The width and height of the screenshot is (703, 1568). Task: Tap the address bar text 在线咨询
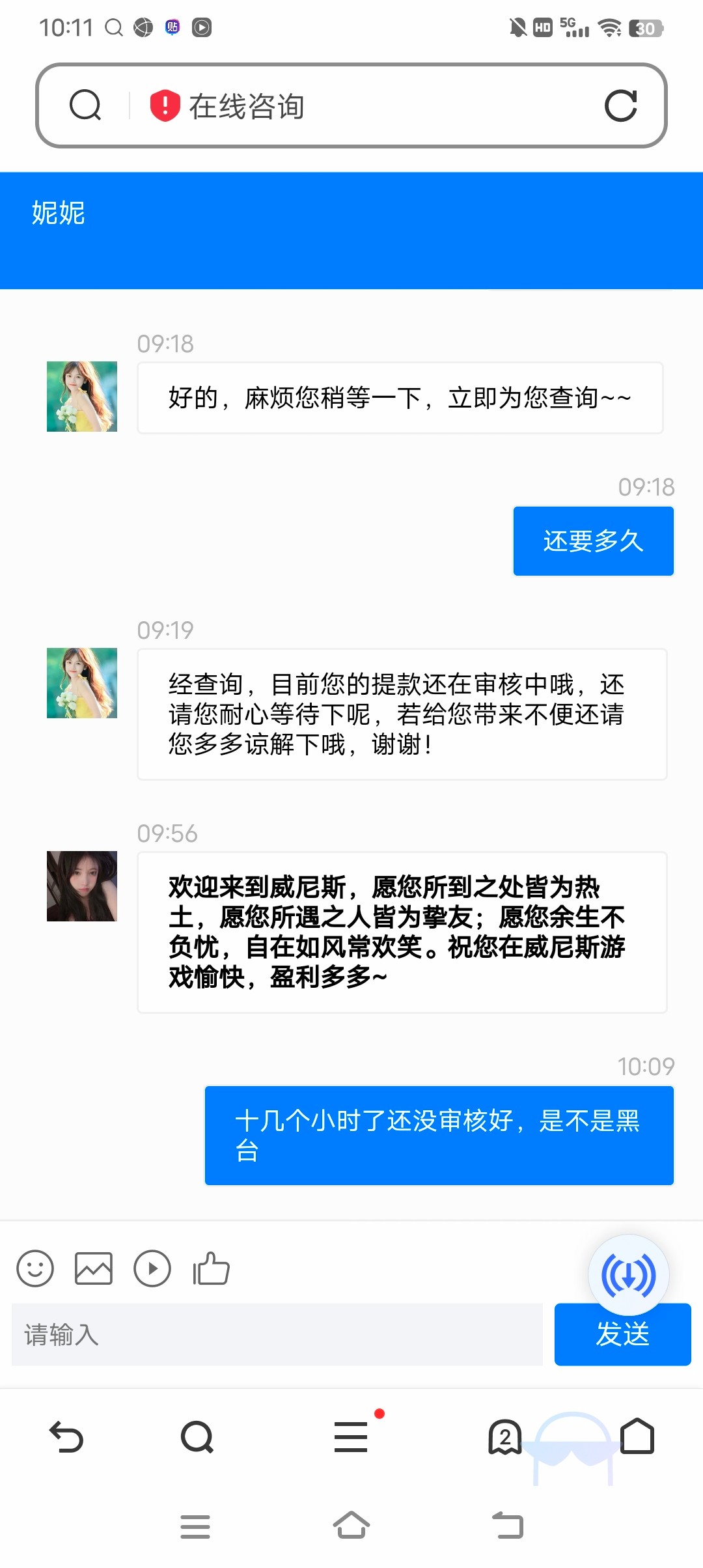pos(246,107)
